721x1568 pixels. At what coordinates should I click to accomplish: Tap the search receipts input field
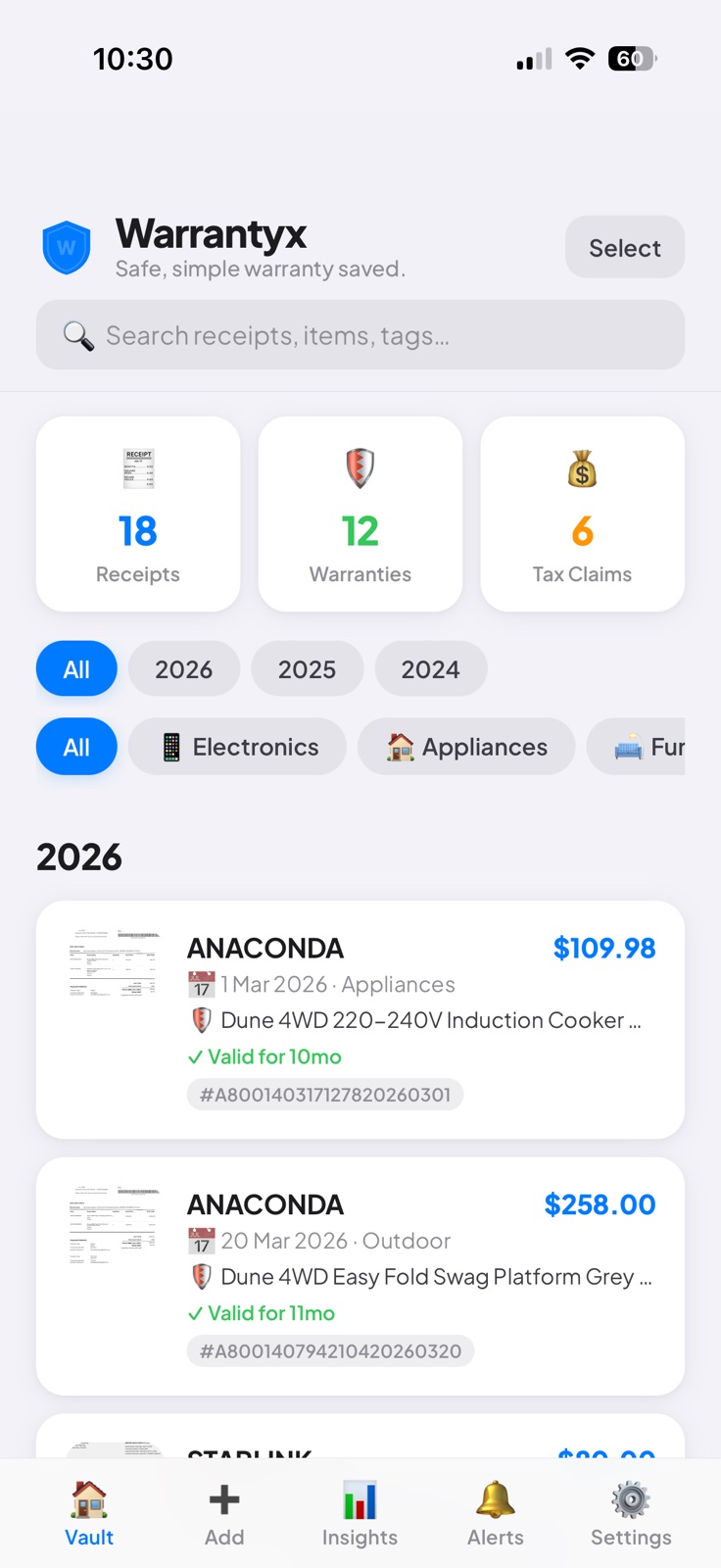360,334
